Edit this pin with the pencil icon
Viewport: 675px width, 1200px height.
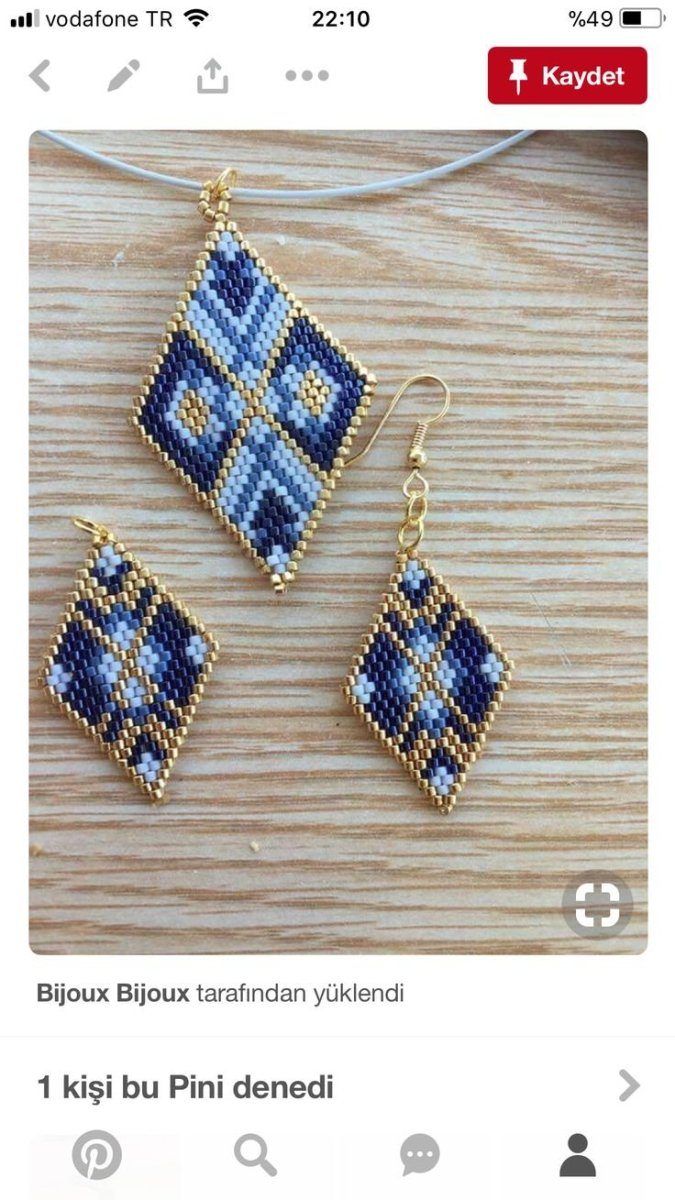[124, 76]
